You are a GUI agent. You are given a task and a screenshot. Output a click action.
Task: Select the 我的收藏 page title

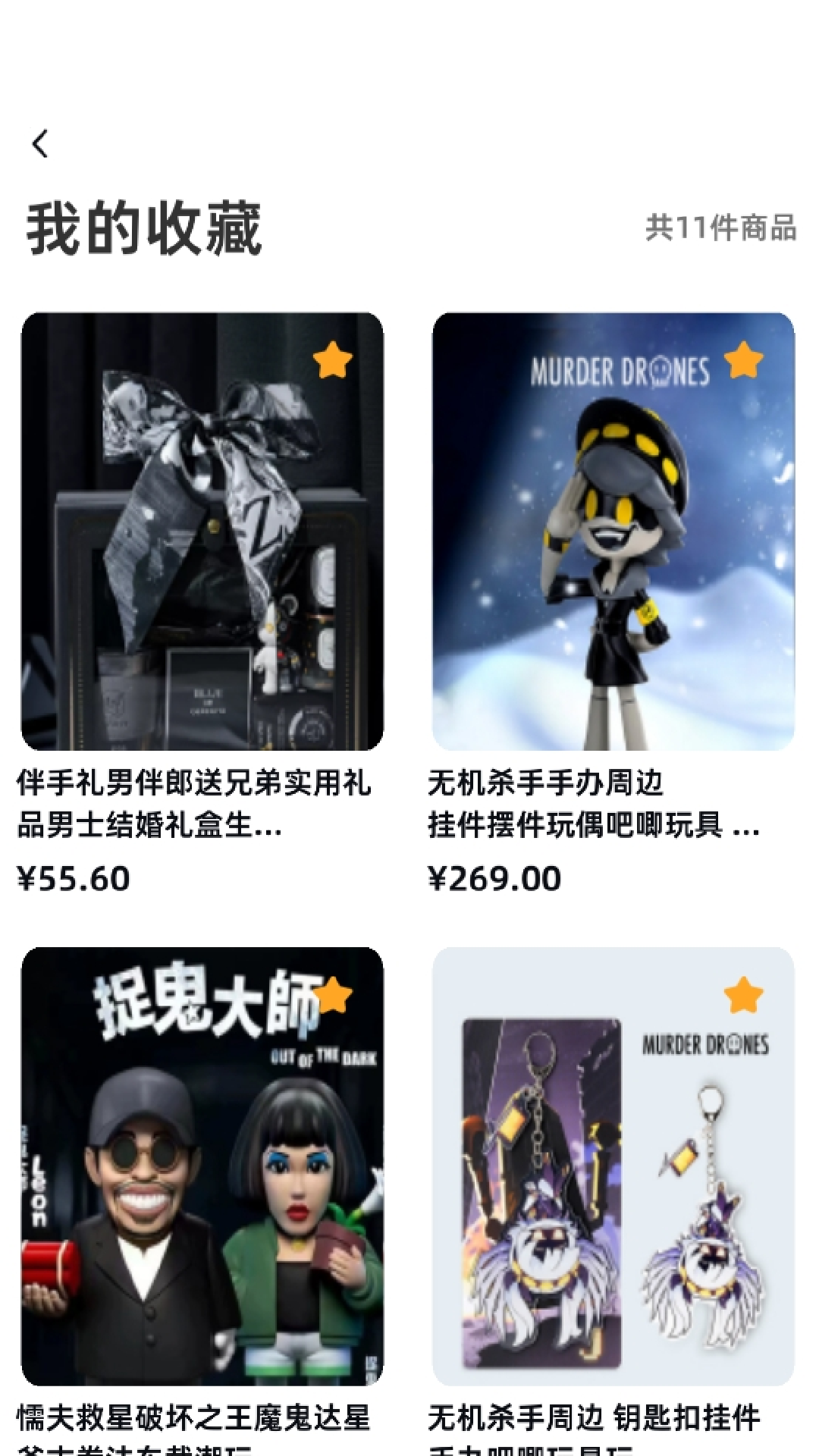[x=144, y=229]
